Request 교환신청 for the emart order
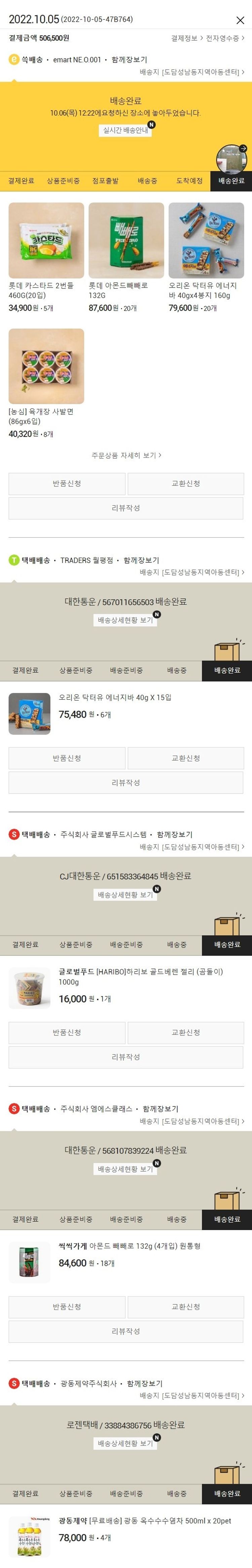 tap(185, 483)
